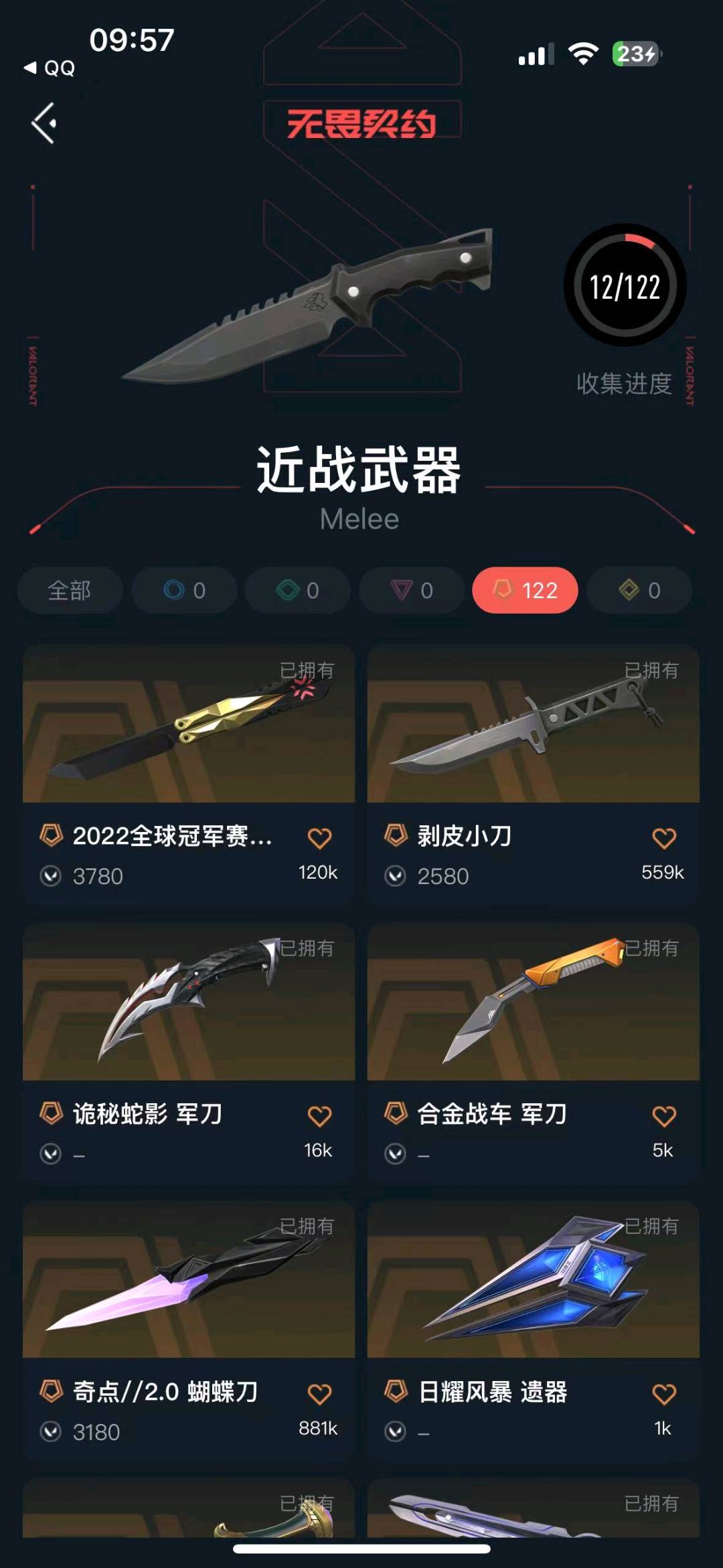Favorite the 诡秘蛇影 军刀 skin
The height and width of the screenshot is (1568, 723).
tap(319, 1116)
